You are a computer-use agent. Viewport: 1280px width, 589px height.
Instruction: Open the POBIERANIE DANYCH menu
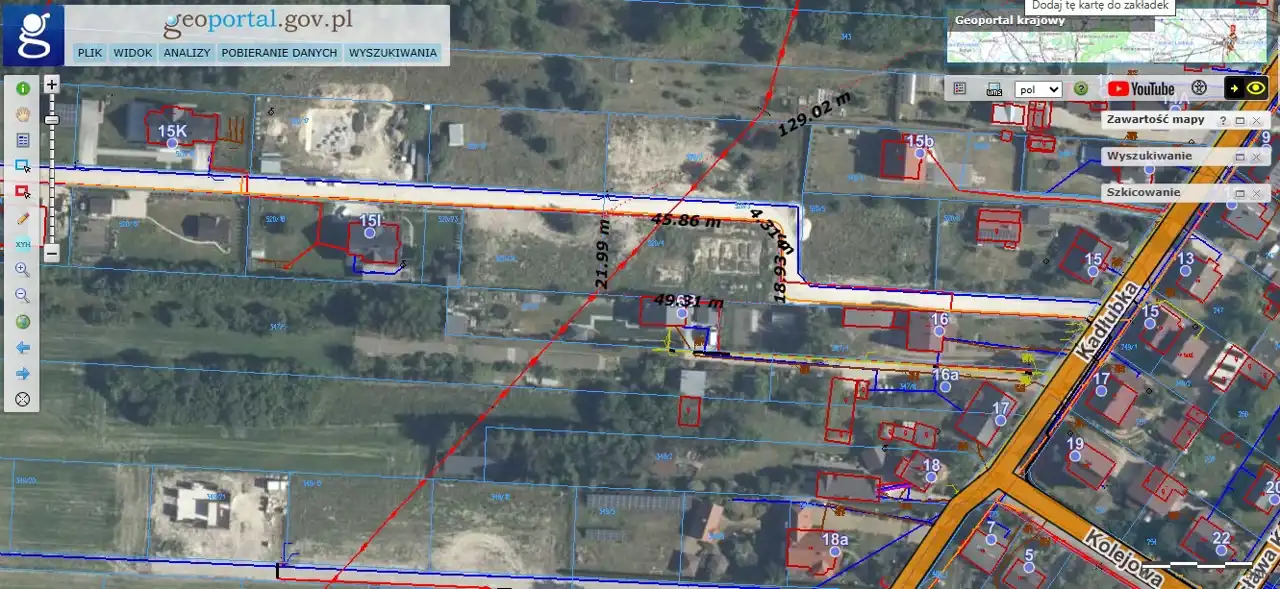point(280,53)
